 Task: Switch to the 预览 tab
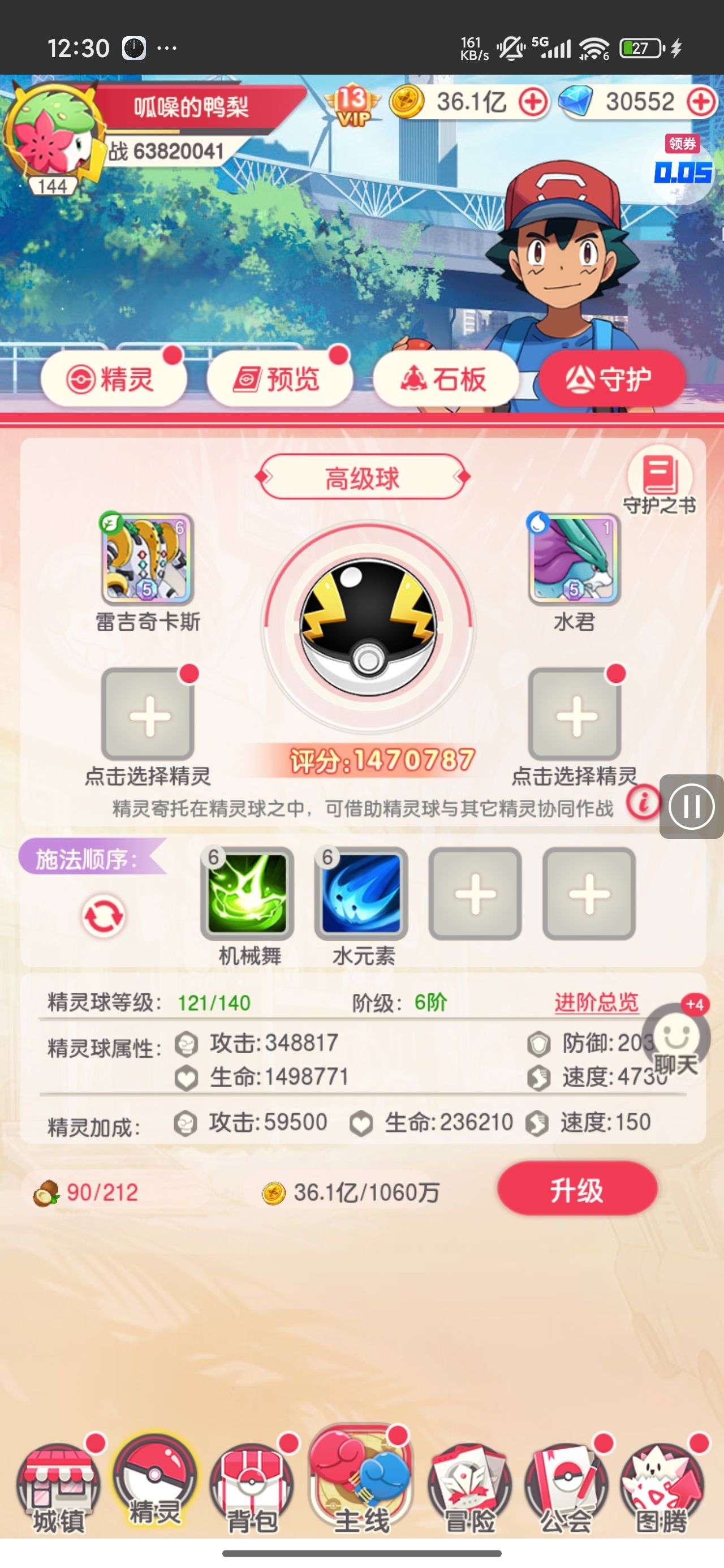279,378
